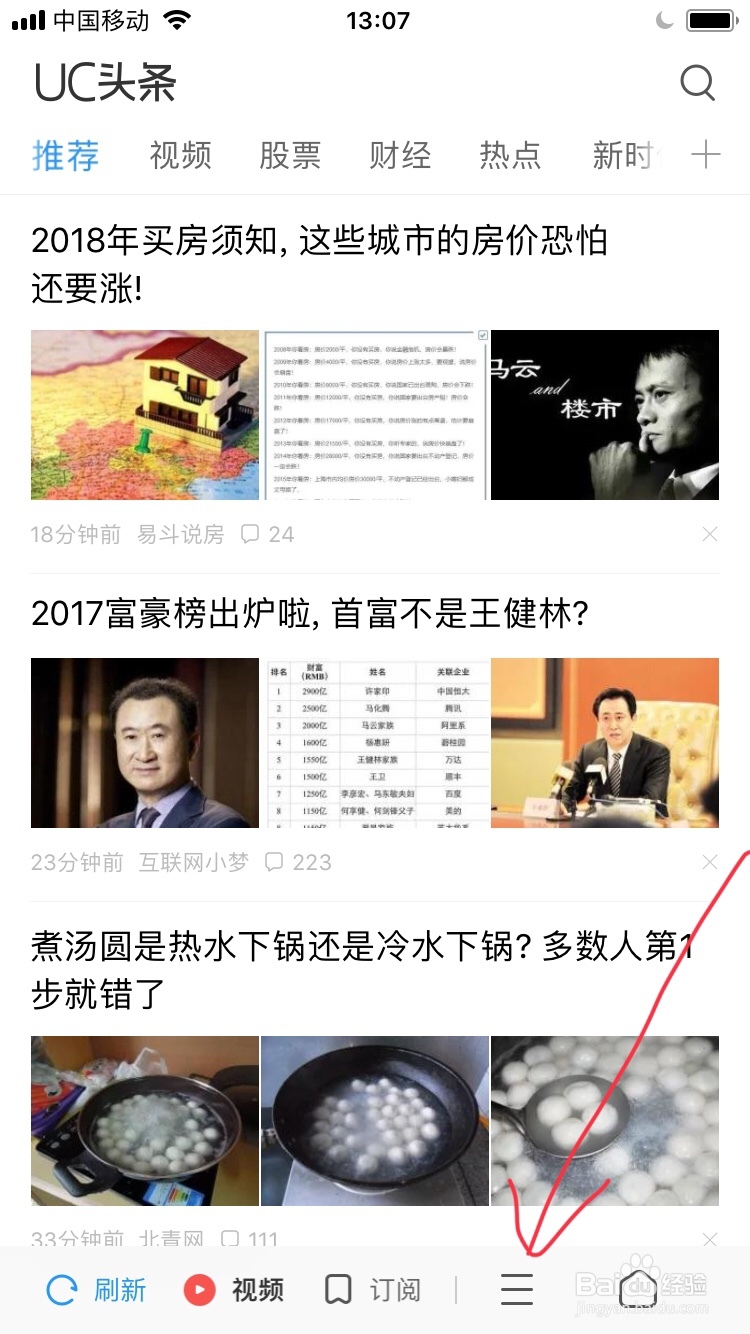Open the Wang Jianlin photo thumbnail
The height and width of the screenshot is (1334, 750).
click(x=144, y=742)
